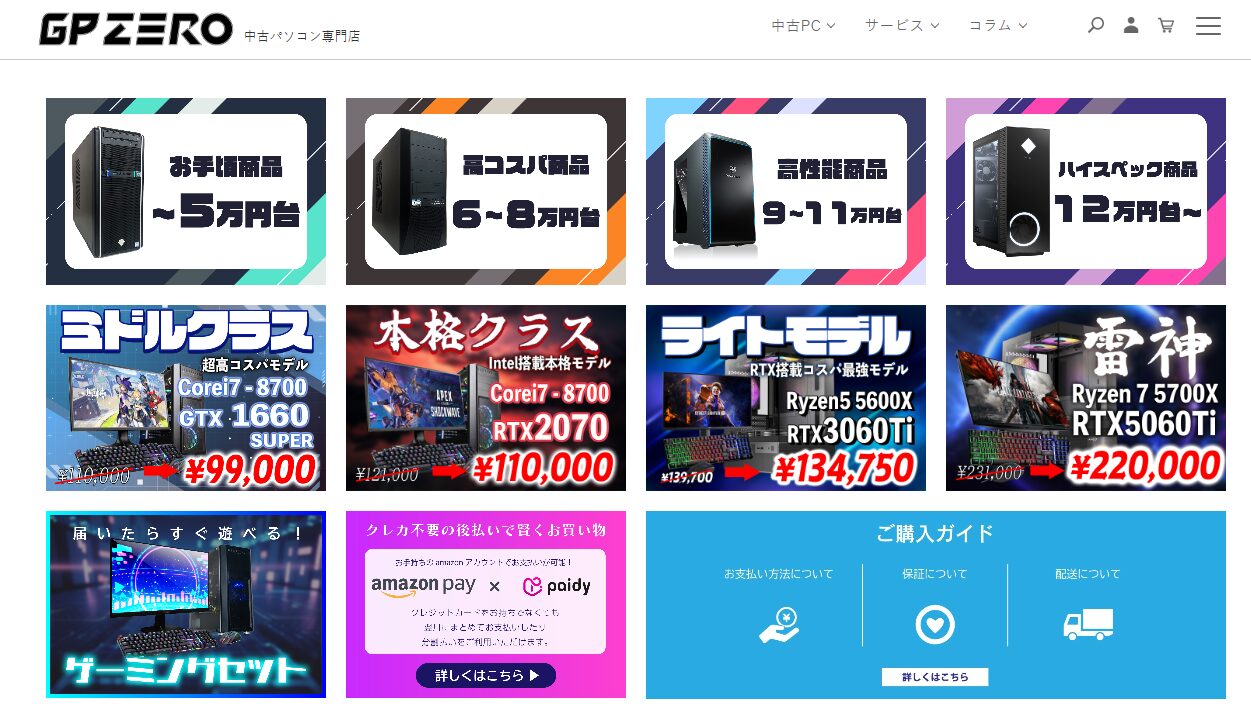The height and width of the screenshot is (727, 1251).
Task: Open the ゲーミングセット banner
Action: tap(186, 604)
